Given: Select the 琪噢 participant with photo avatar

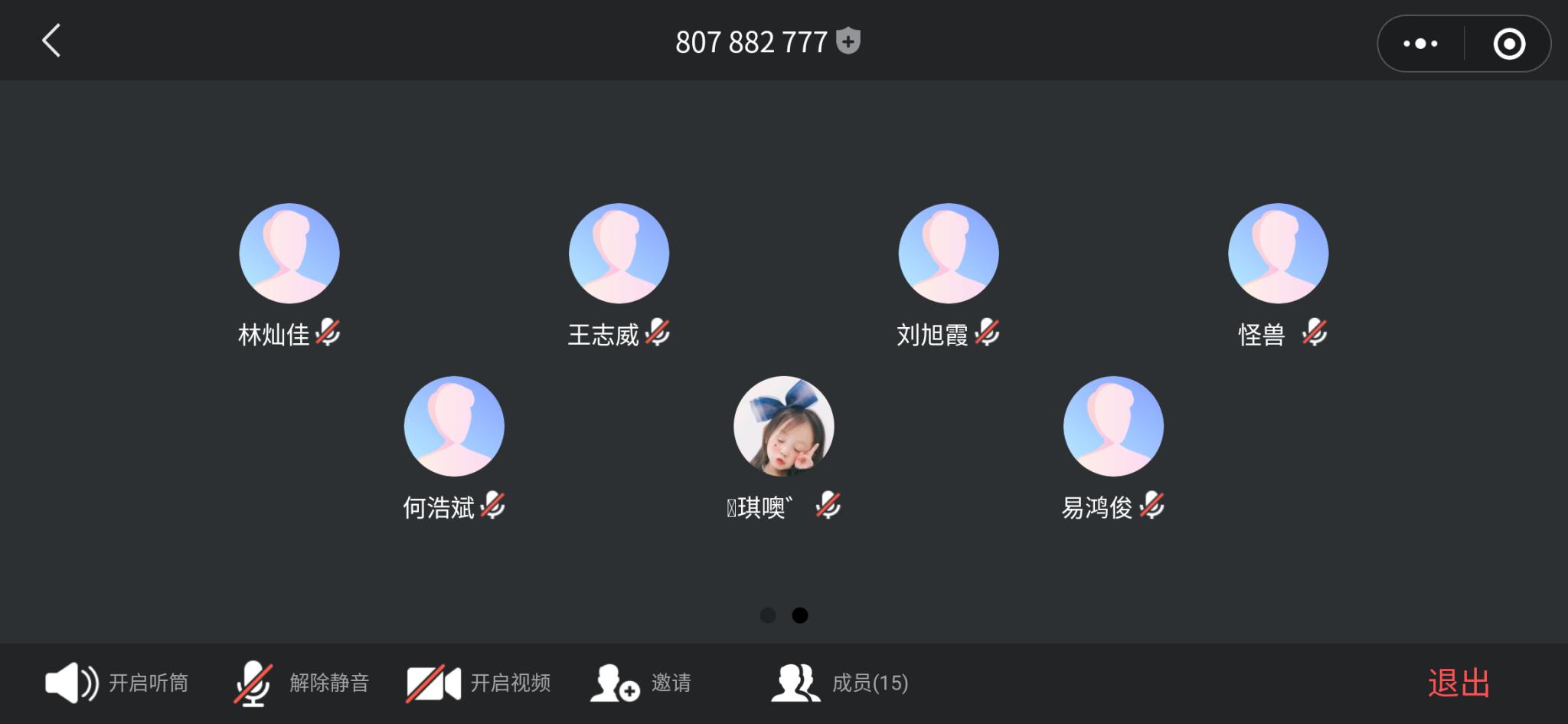Looking at the screenshot, I should [x=783, y=426].
